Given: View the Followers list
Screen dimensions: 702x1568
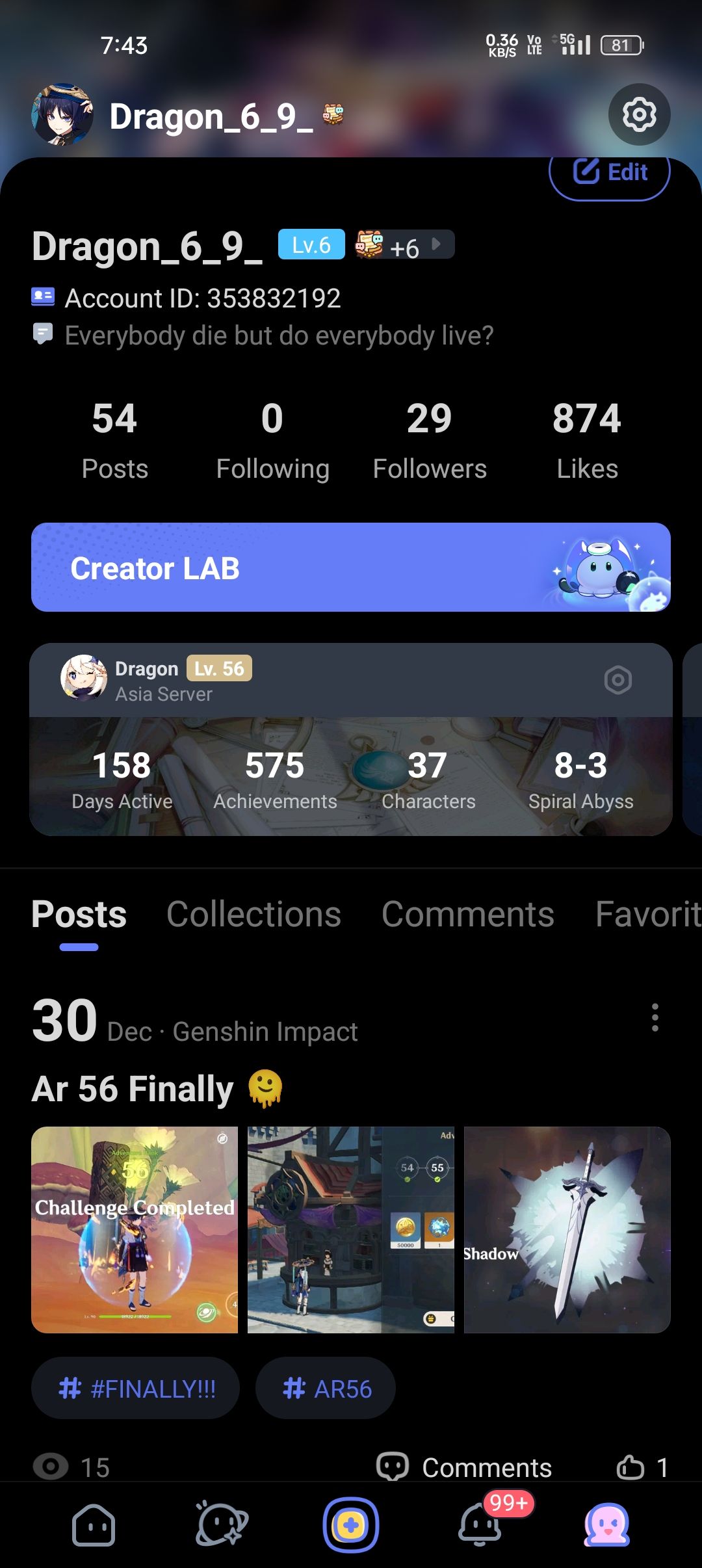Looking at the screenshot, I should pos(430,440).
